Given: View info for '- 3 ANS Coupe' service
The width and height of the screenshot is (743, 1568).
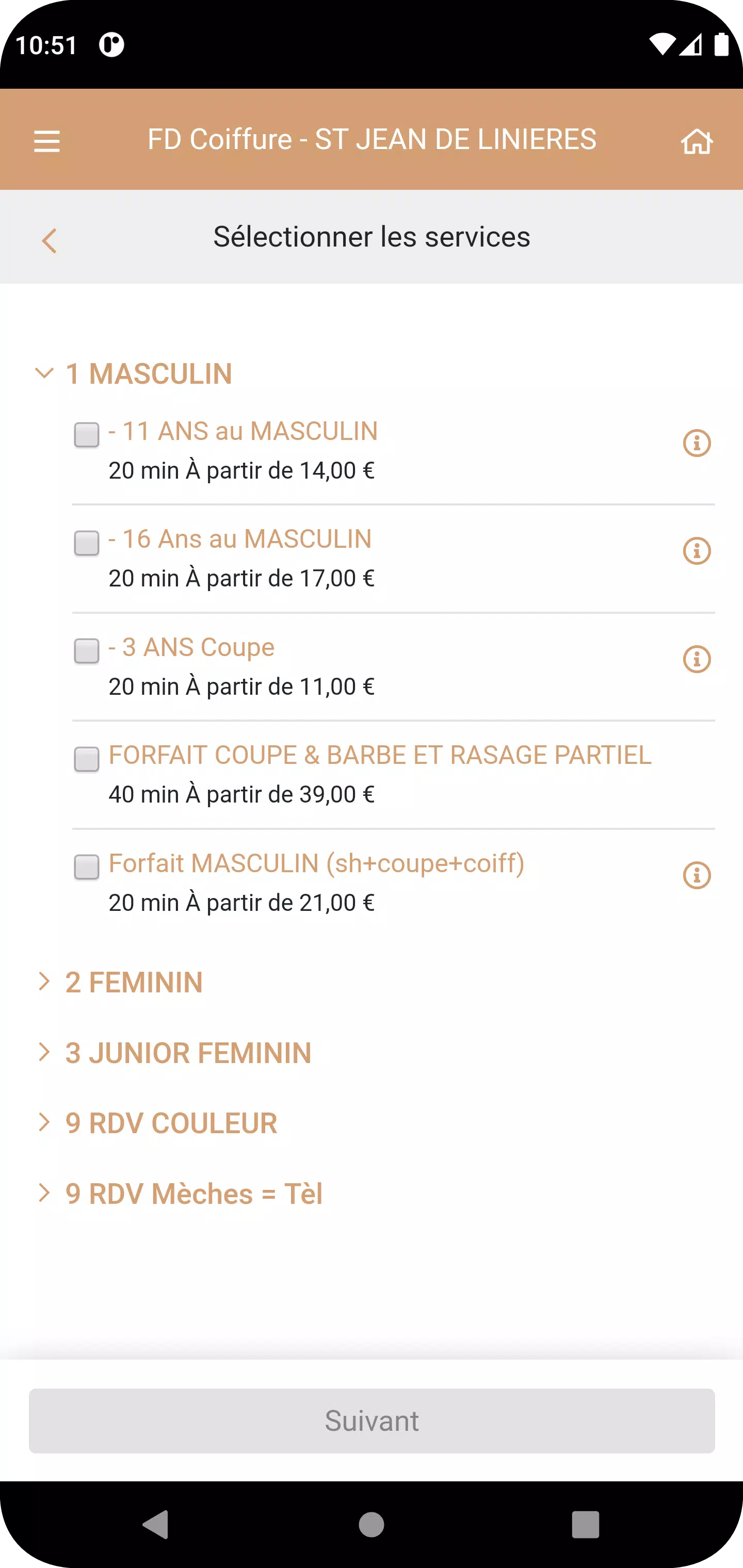Looking at the screenshot, I should [x=696, y=660].
